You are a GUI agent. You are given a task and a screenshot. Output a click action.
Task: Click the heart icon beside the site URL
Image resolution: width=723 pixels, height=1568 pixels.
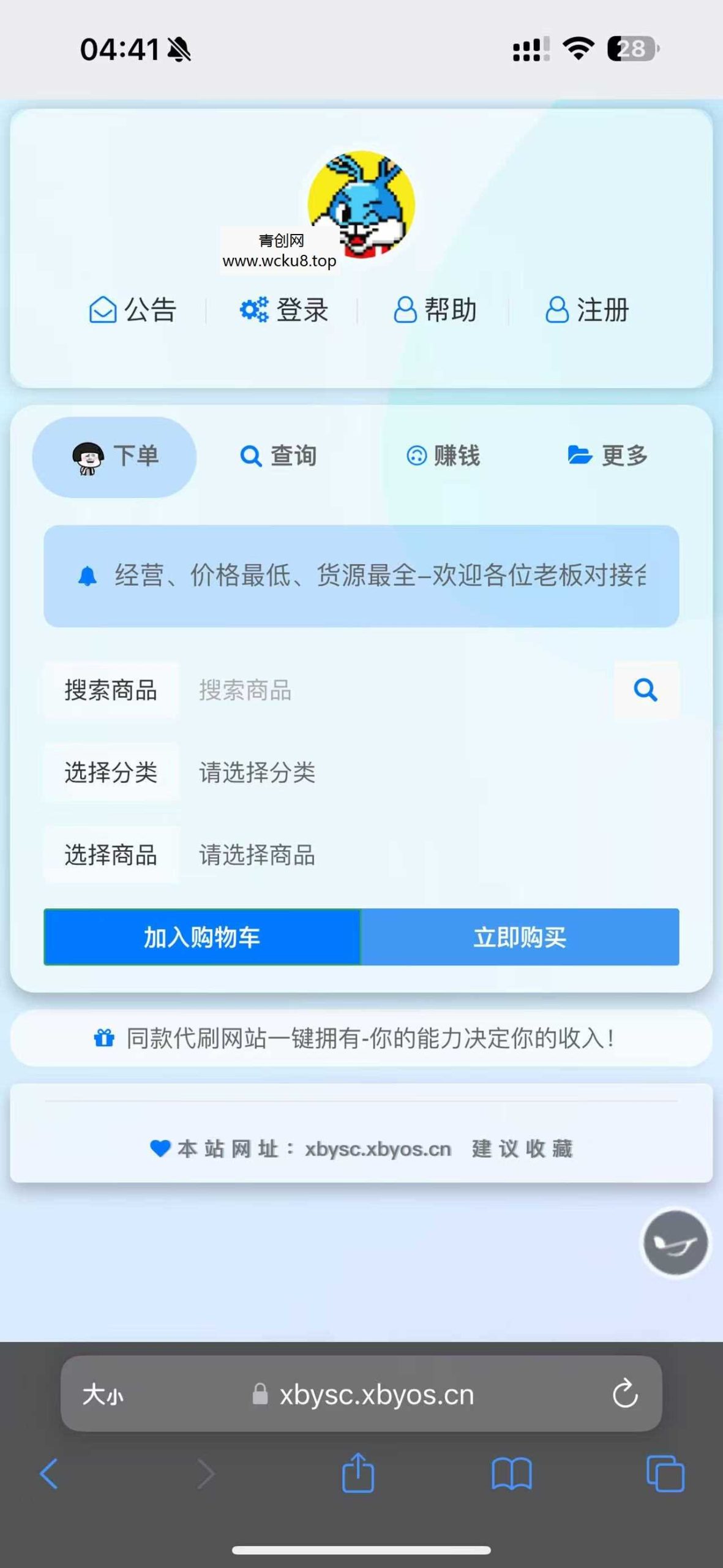[160, 1148]
